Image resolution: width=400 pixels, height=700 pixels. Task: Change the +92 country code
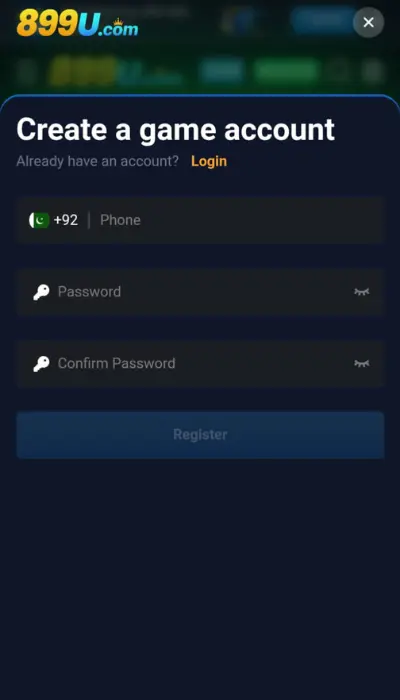pyautogui.click(x=54, y=220)
